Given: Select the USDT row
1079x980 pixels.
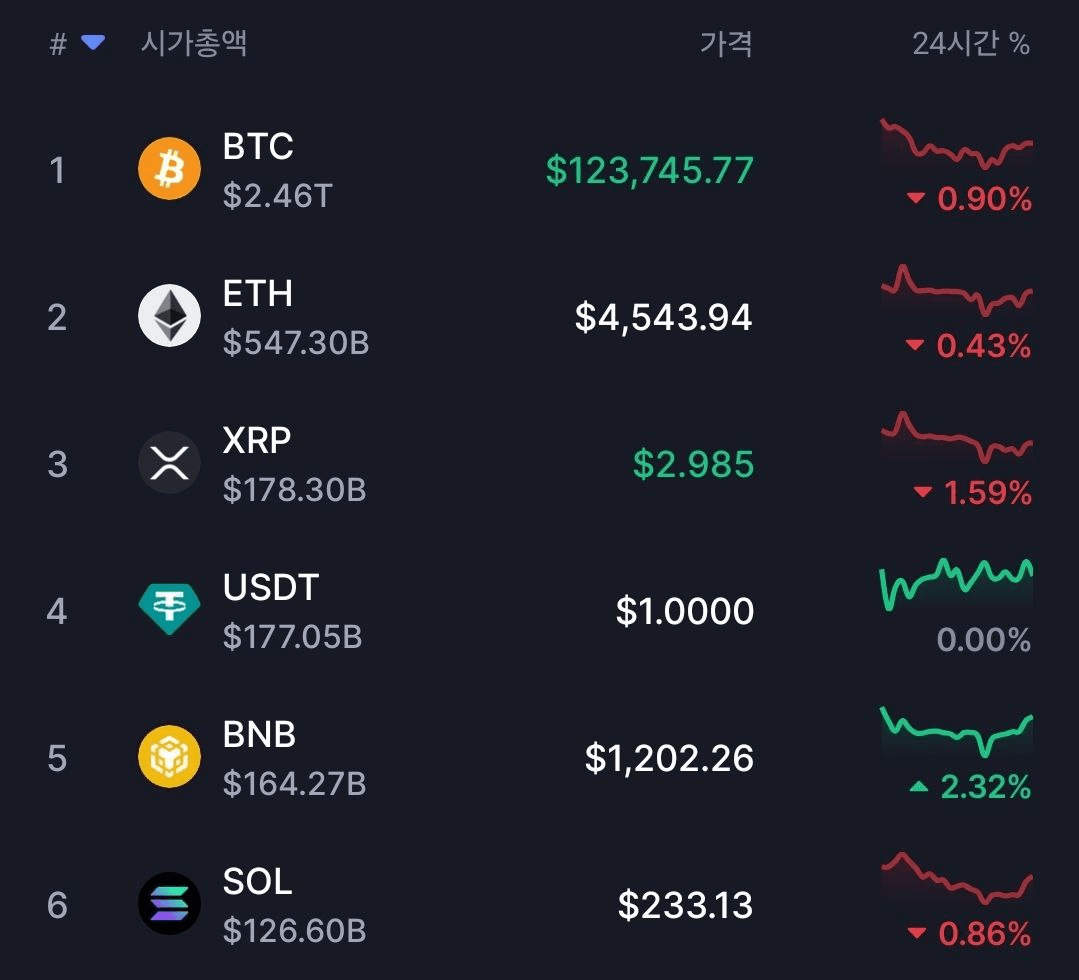Looking at the screenshot, I should point(270,589).
